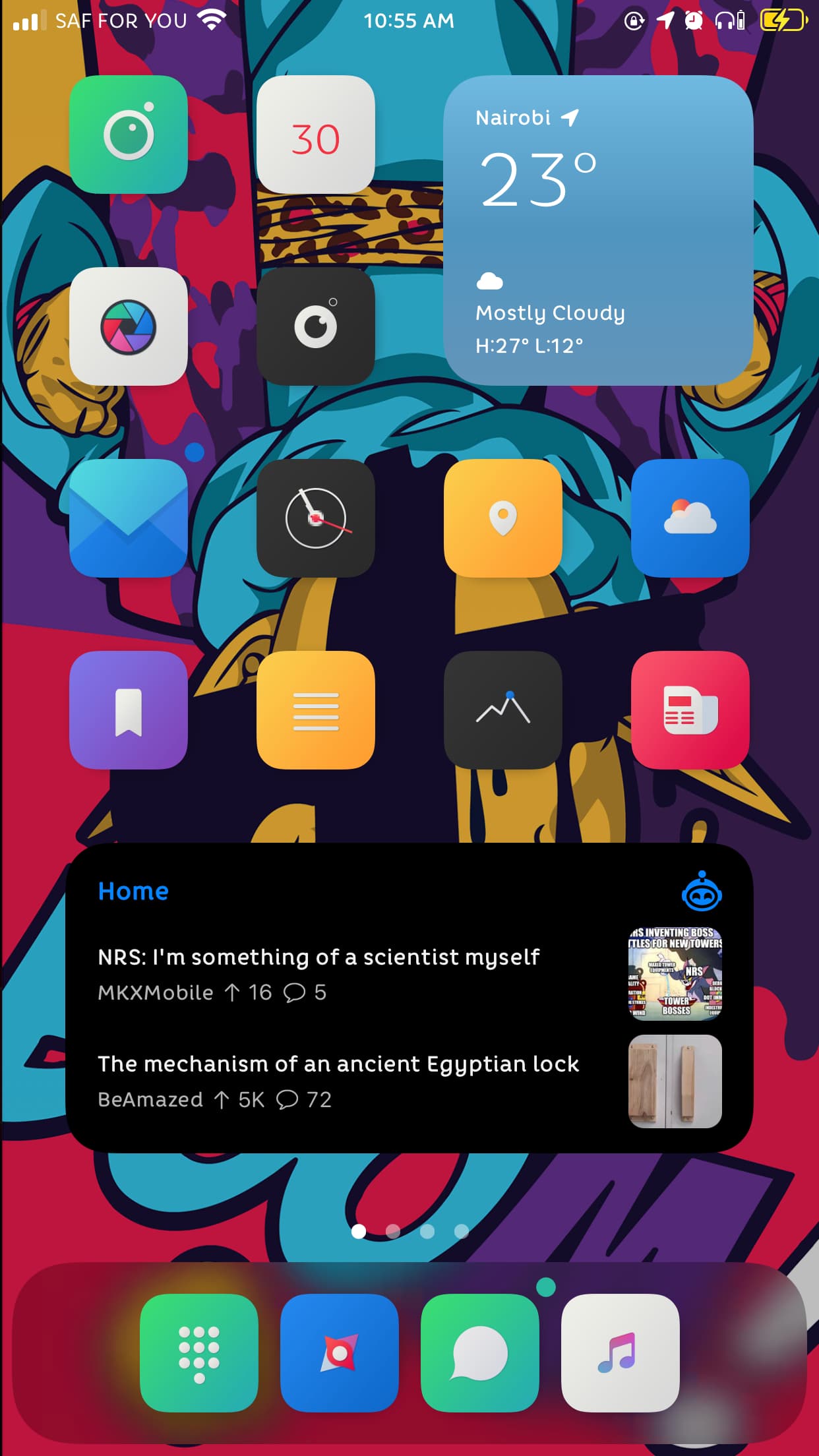Screen dimensions: 819x1456
Task: Open the Clock app
Action: (x=316, y=518)
